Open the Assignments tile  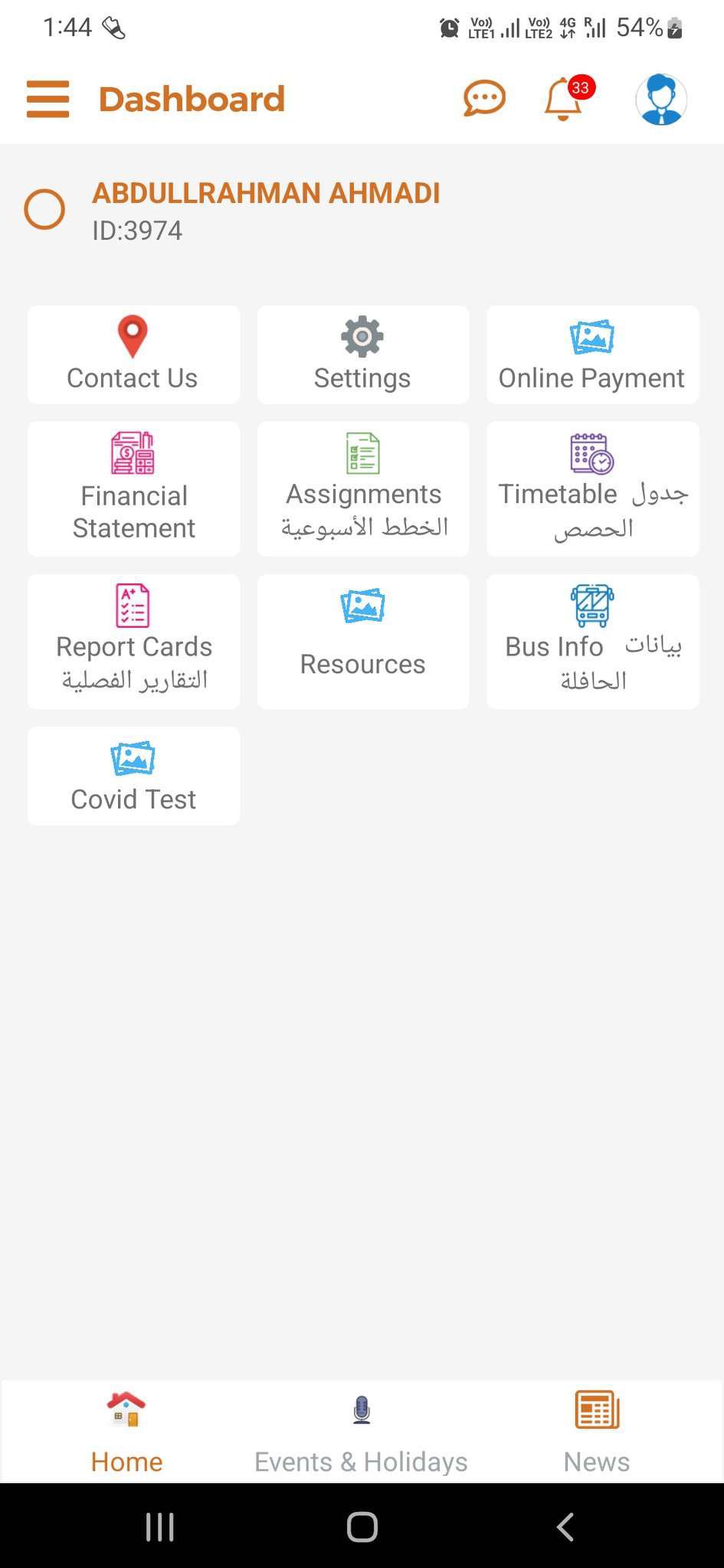click(x=362, y=489)
